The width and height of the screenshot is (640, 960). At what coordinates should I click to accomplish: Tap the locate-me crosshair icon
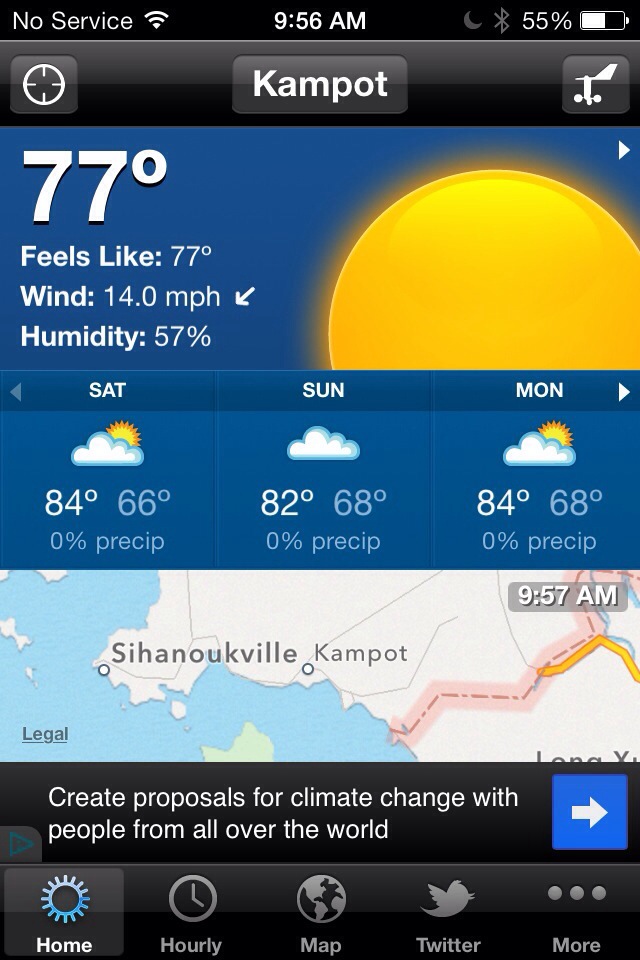coord(44,85)
